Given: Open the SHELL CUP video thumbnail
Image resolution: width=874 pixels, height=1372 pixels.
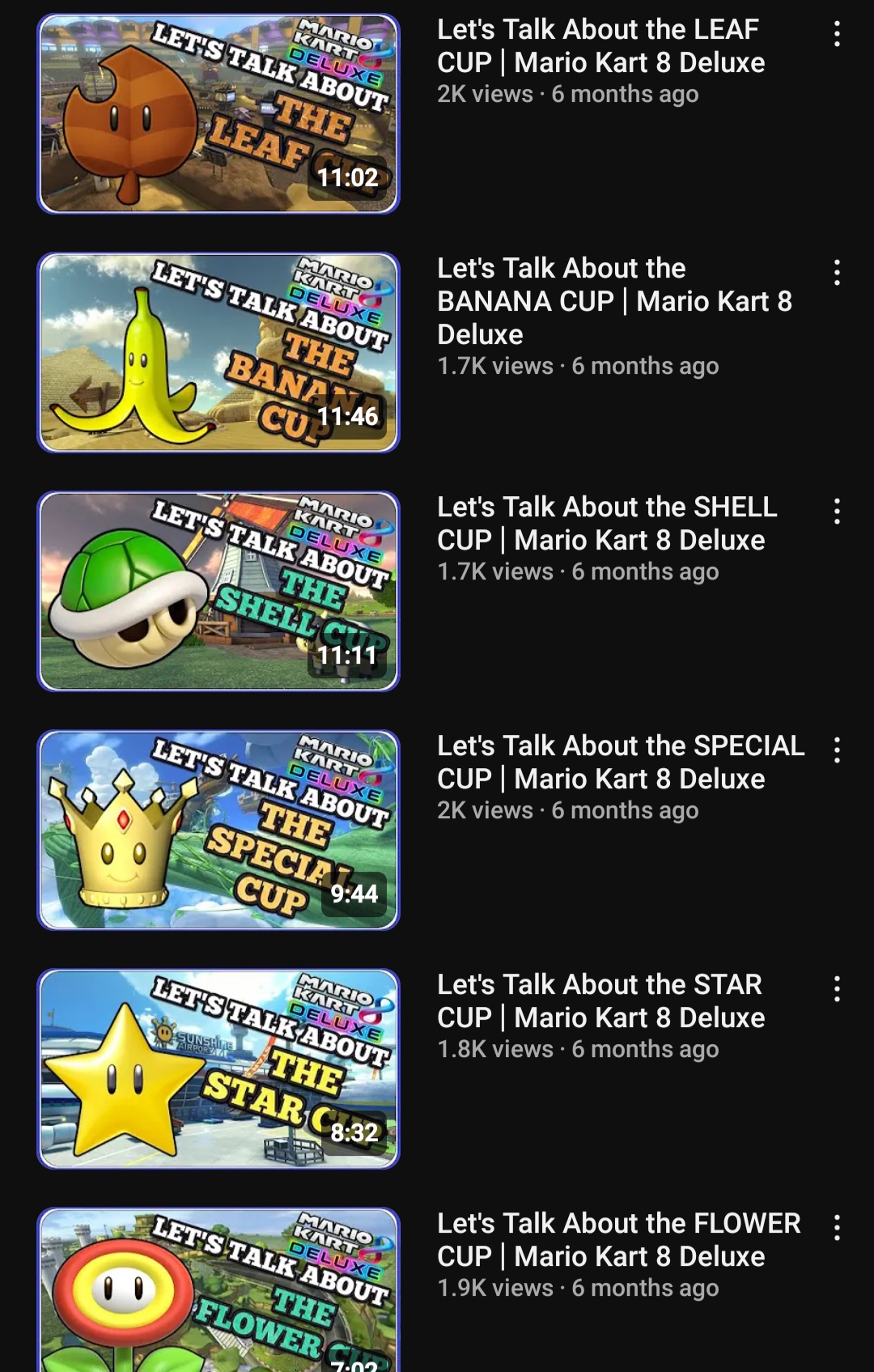Looking at the screenshot, I should [x=218, y=591].
